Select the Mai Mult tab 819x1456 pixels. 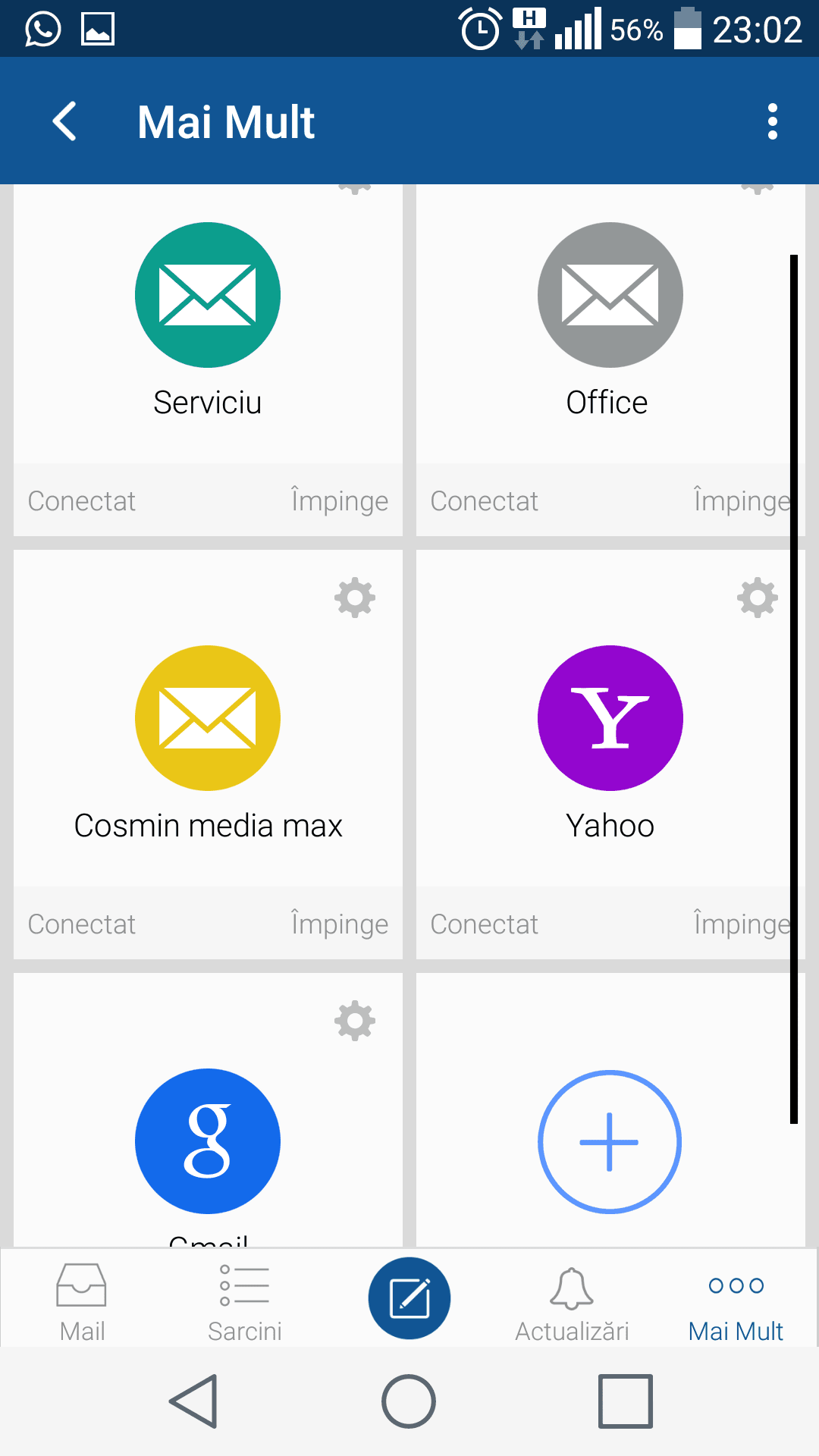(736, 1301)
